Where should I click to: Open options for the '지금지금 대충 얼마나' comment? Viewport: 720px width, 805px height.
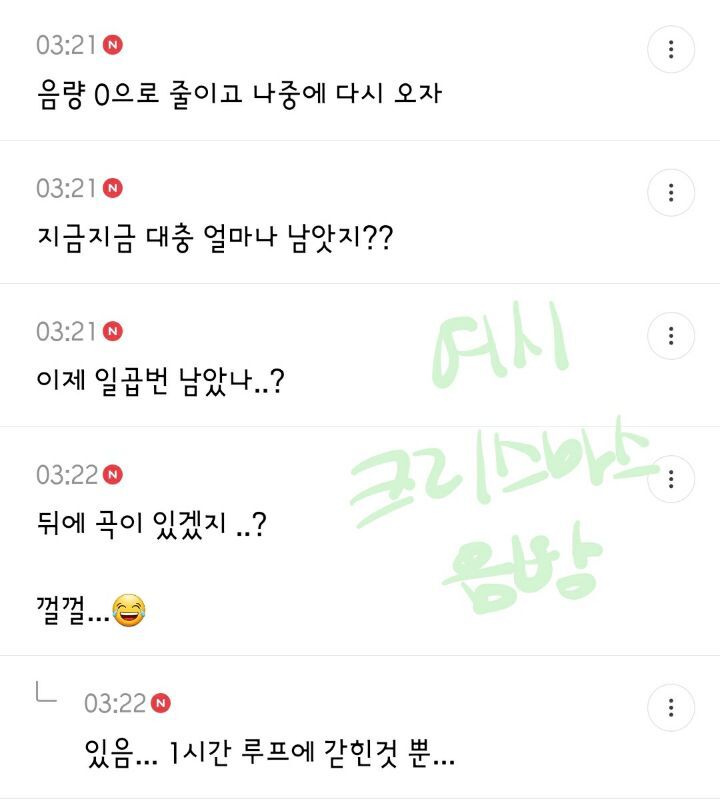(671, 193)
